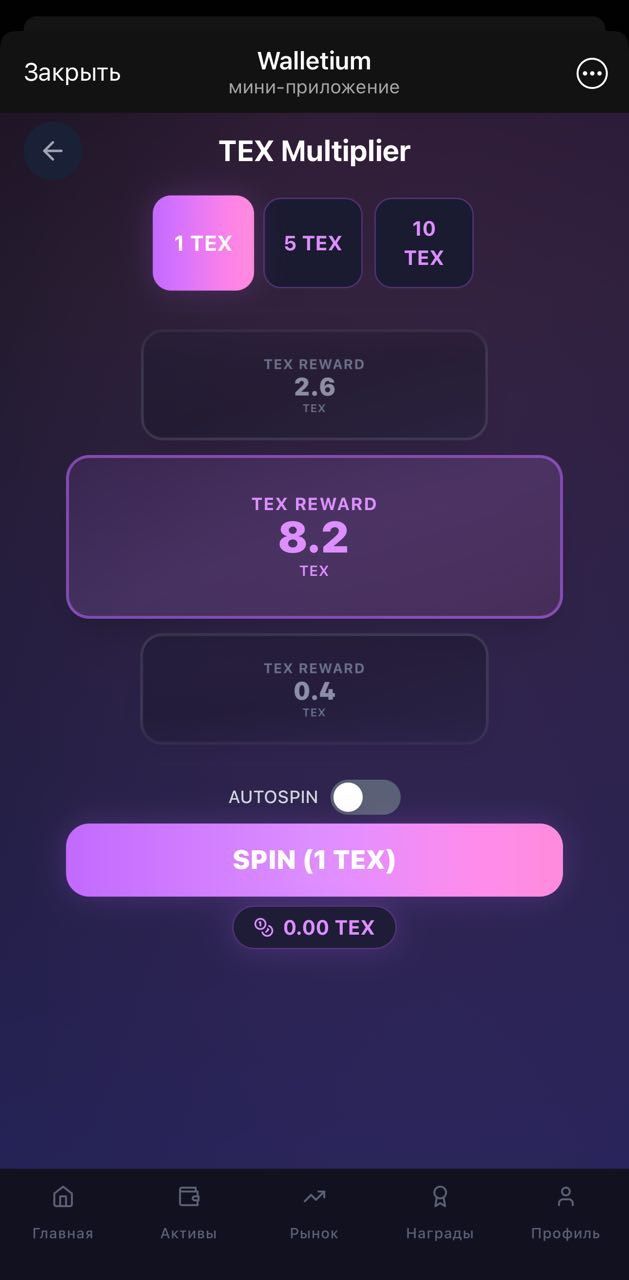
Task: Tap the 0.00 TEX balance chip
Action: pos(314,927)
